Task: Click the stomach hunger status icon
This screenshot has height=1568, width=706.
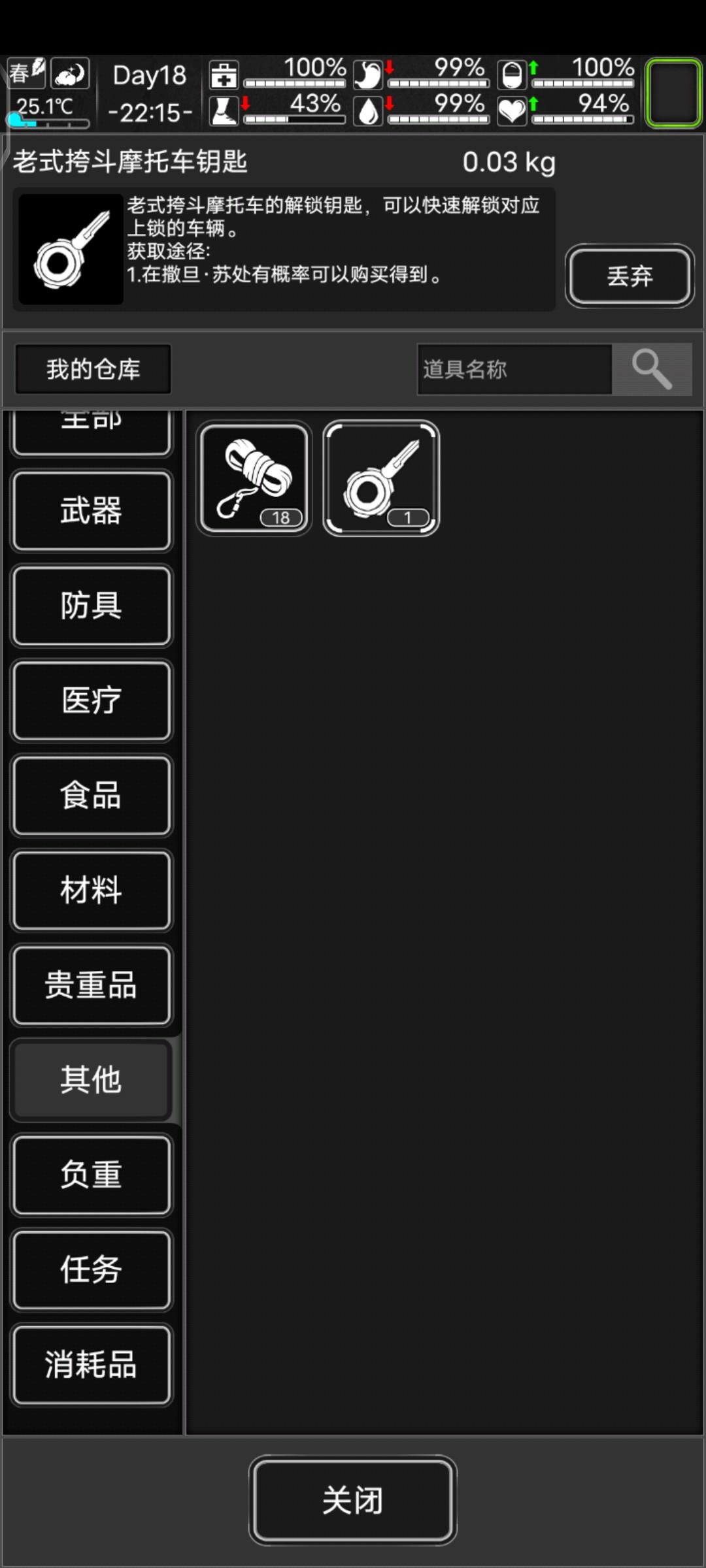Action: tap(367, 76)
